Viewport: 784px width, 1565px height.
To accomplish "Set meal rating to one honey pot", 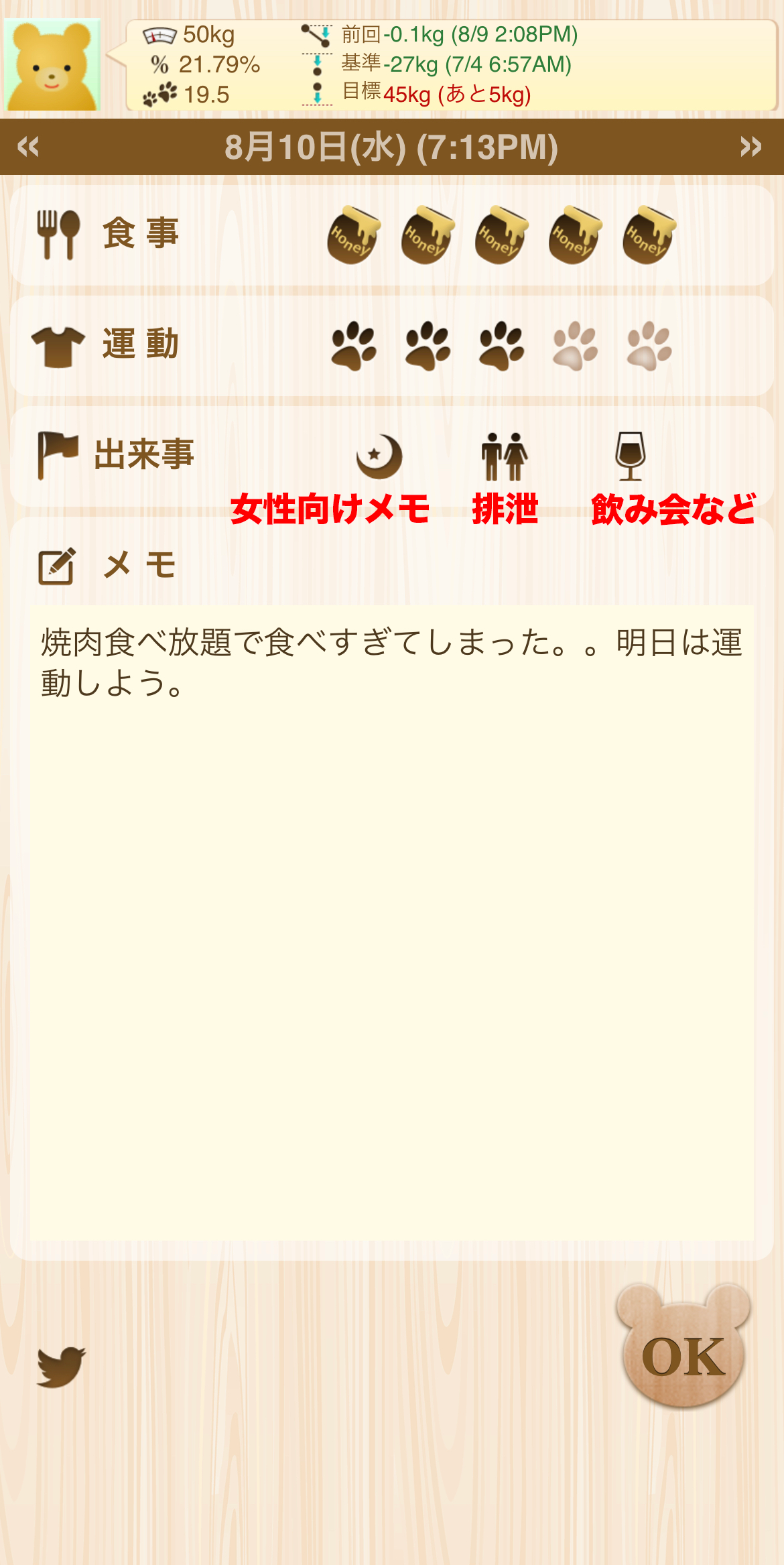I will click(x=354, y=235).
